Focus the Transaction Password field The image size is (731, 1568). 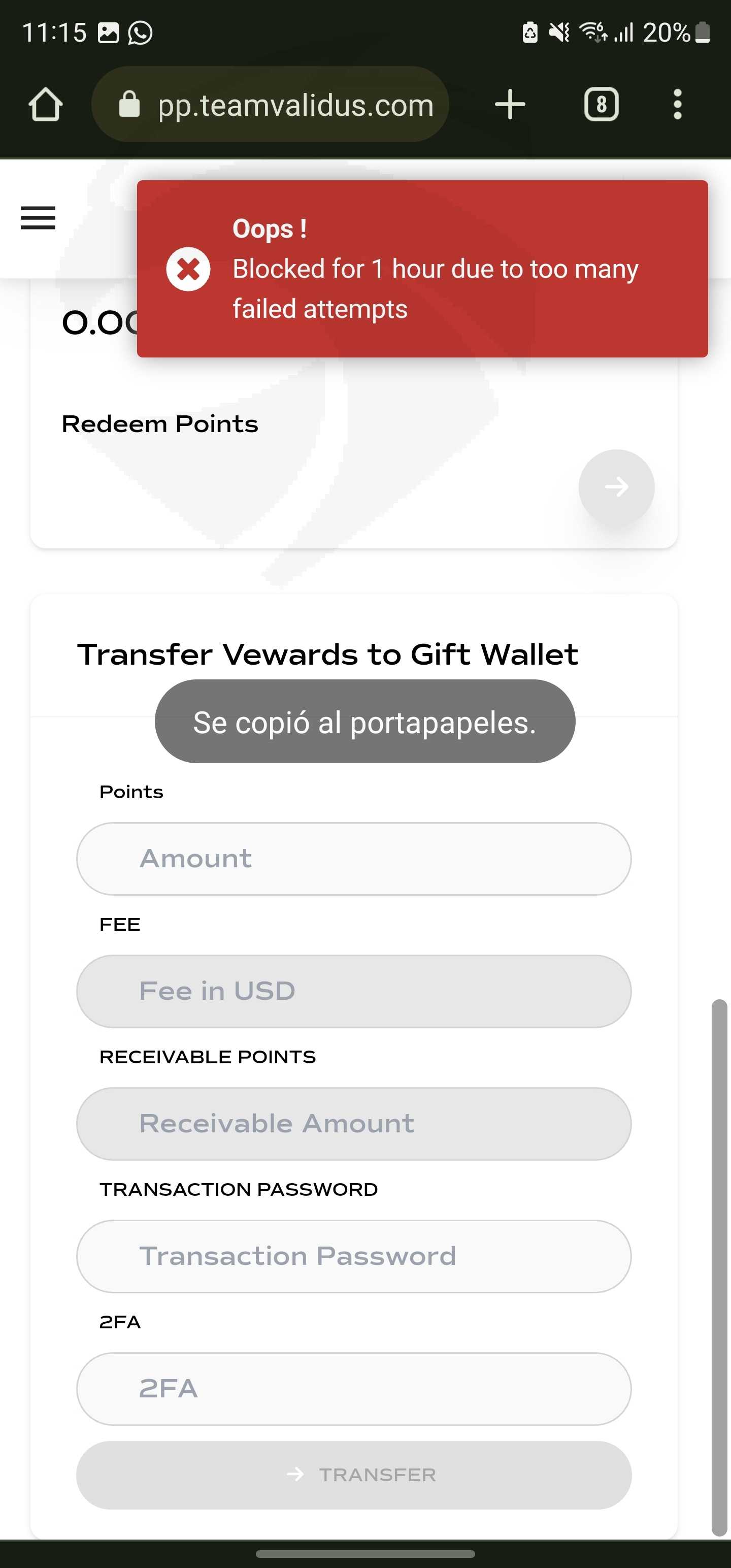pos(354,1256)
